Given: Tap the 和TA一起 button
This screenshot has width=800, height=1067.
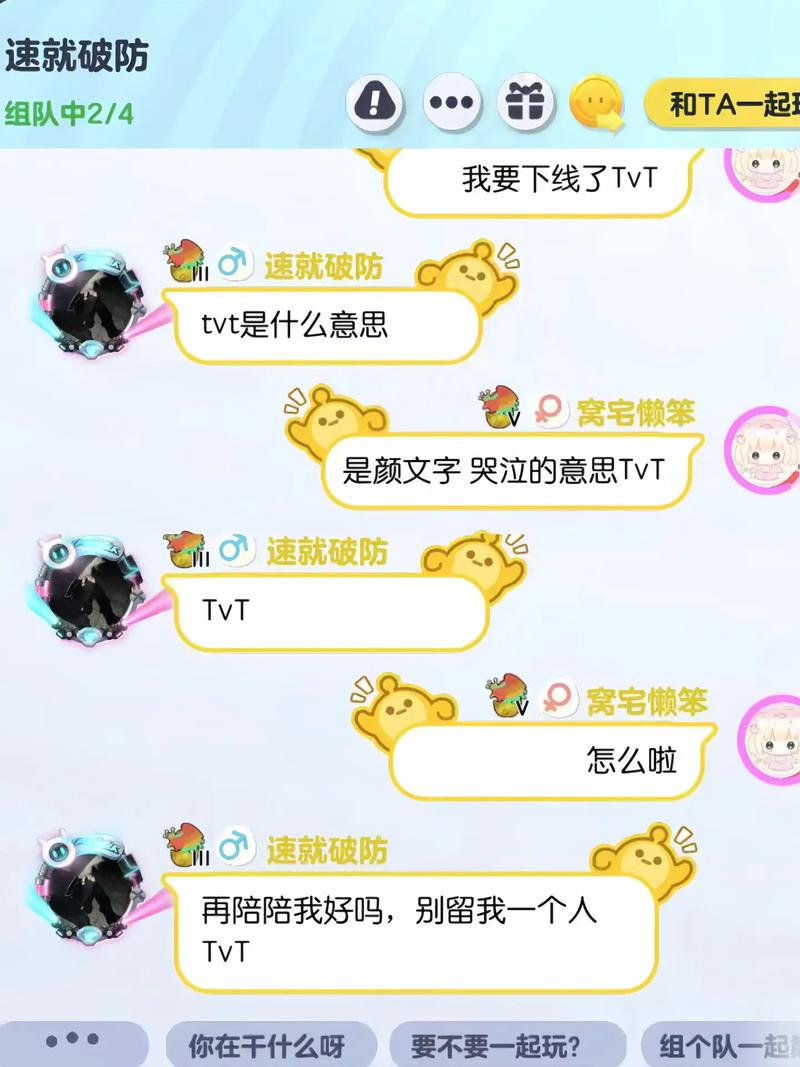Looking at the screenshot, I should click(724, 104).
